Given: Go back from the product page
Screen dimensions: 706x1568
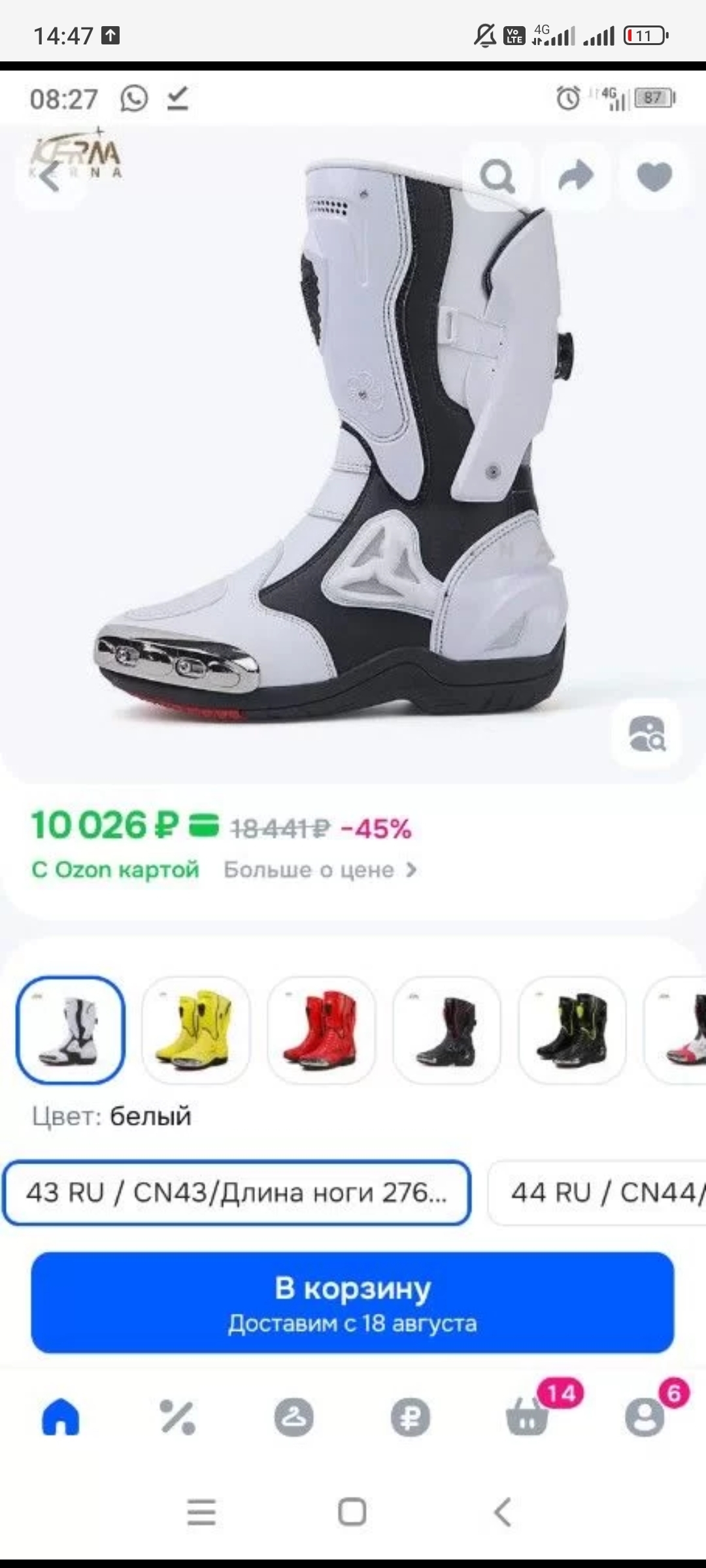Looking at the screenshot, I should [51, 177].
